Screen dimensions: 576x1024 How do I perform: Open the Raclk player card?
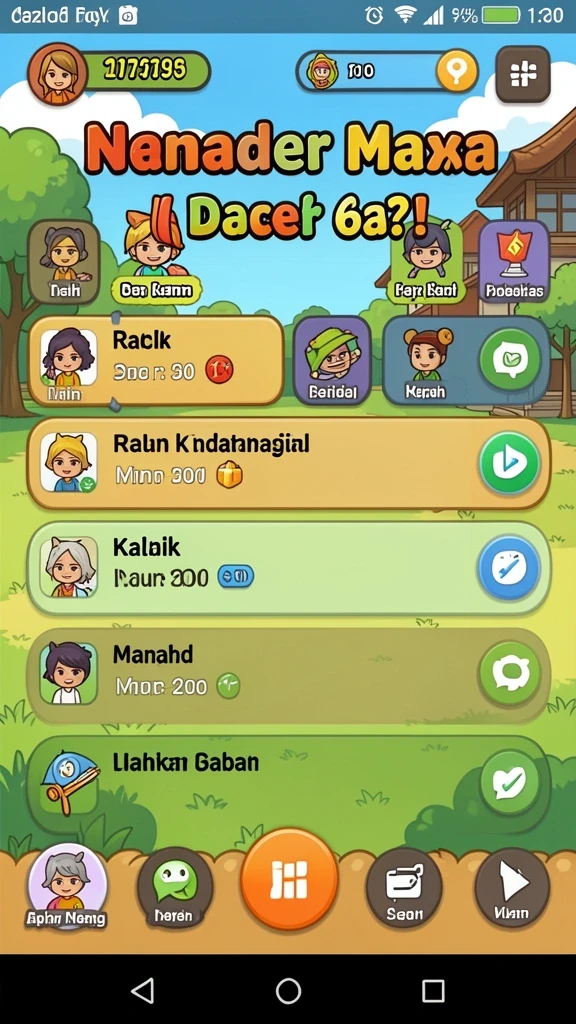pyautogui.click(x=156, y=360)
